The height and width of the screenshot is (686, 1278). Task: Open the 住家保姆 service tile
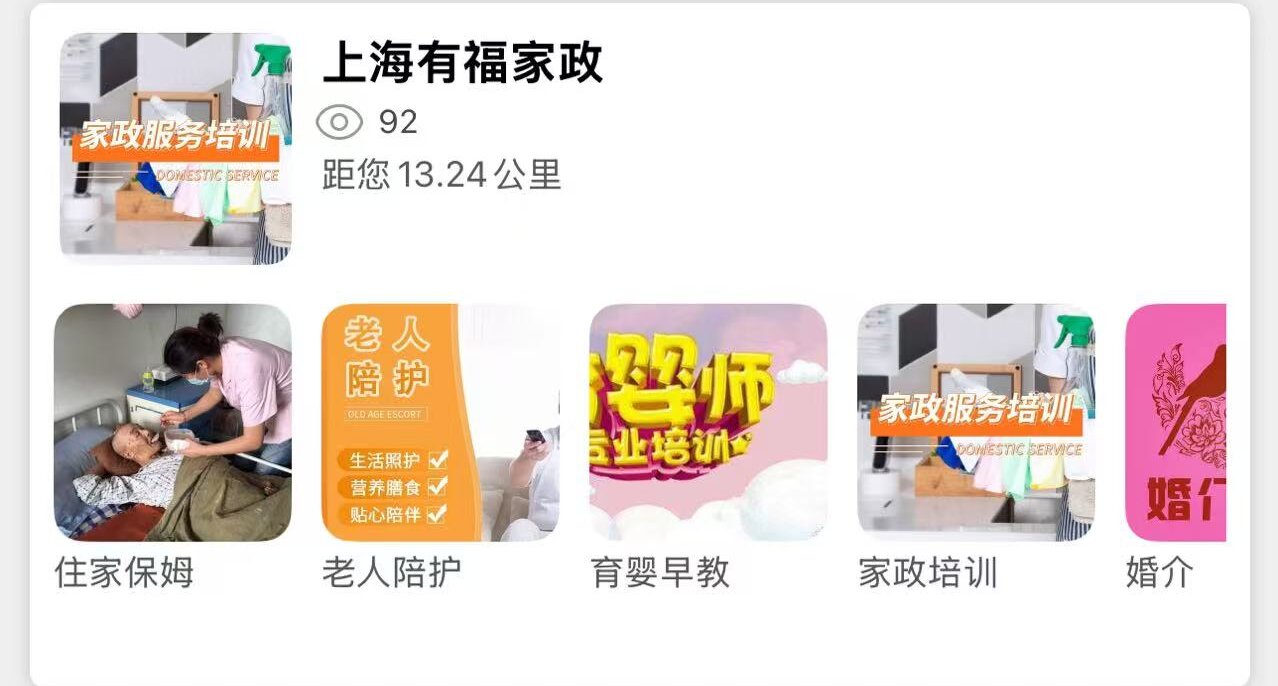(173, 423)
